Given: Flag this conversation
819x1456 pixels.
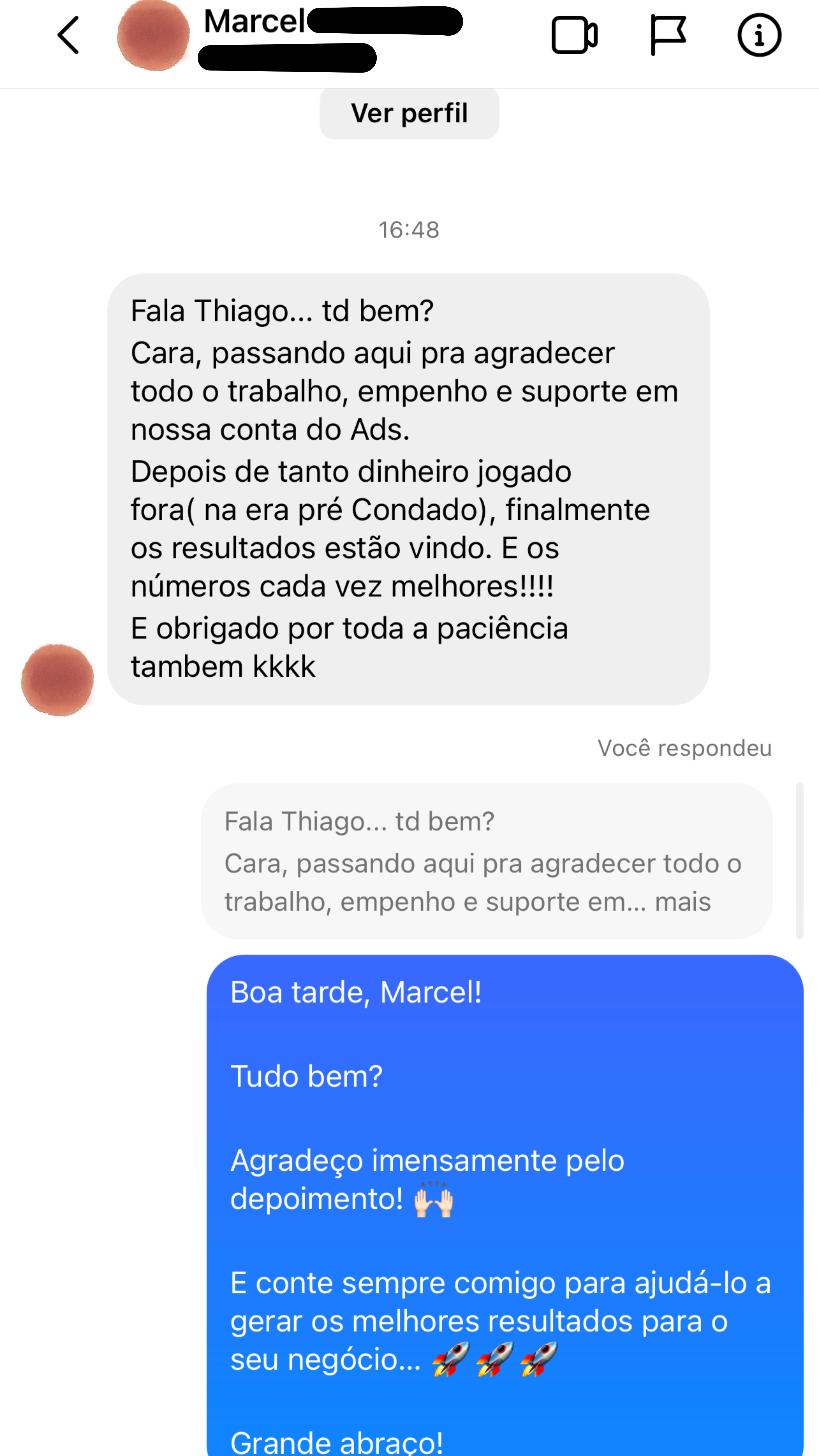Looking at the screenshot, I should pyautogui.click(x=668, y=36).
